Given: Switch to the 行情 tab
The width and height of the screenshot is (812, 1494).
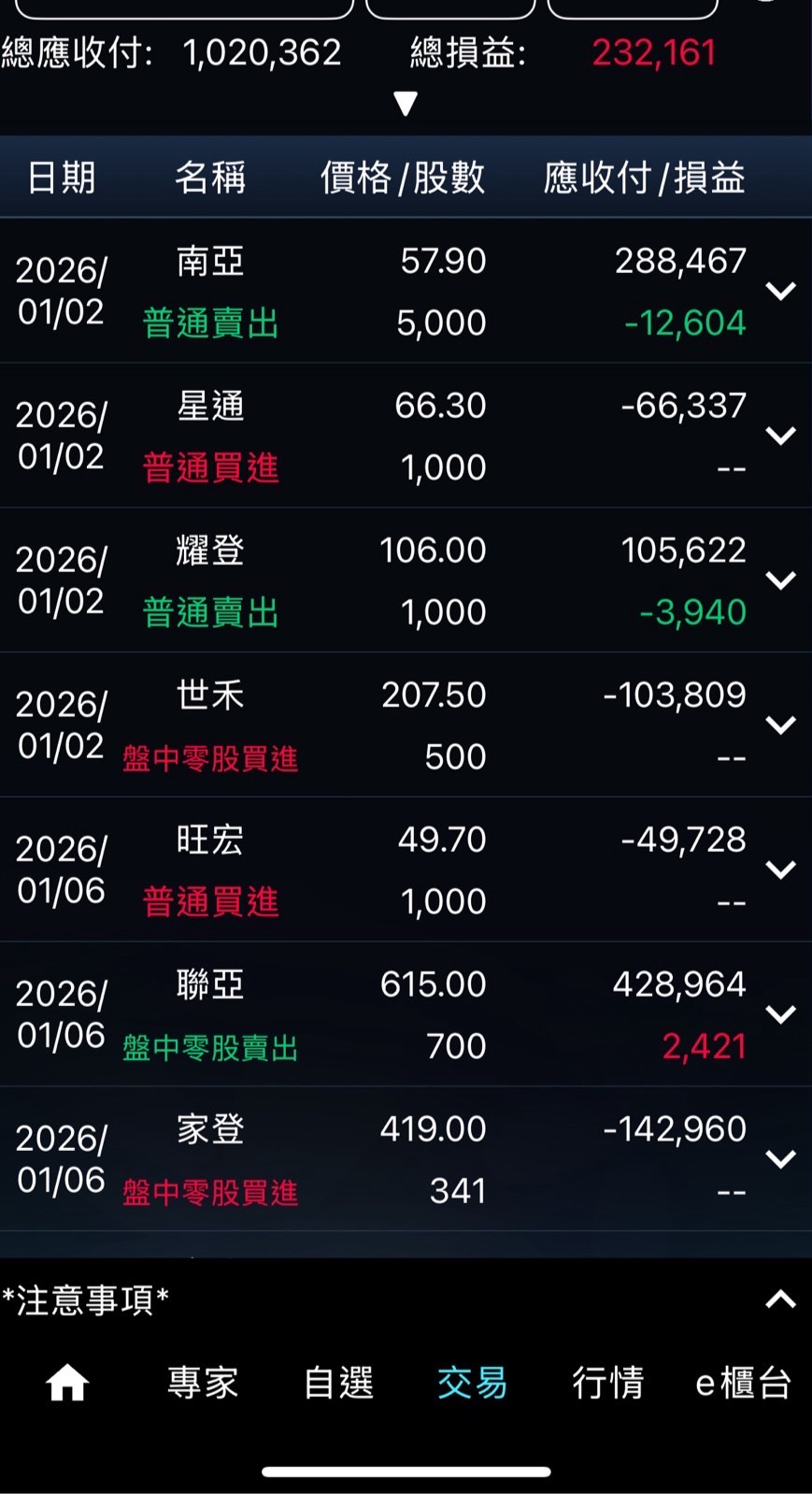Looking at the screenshot, I should click(608, 1383).
